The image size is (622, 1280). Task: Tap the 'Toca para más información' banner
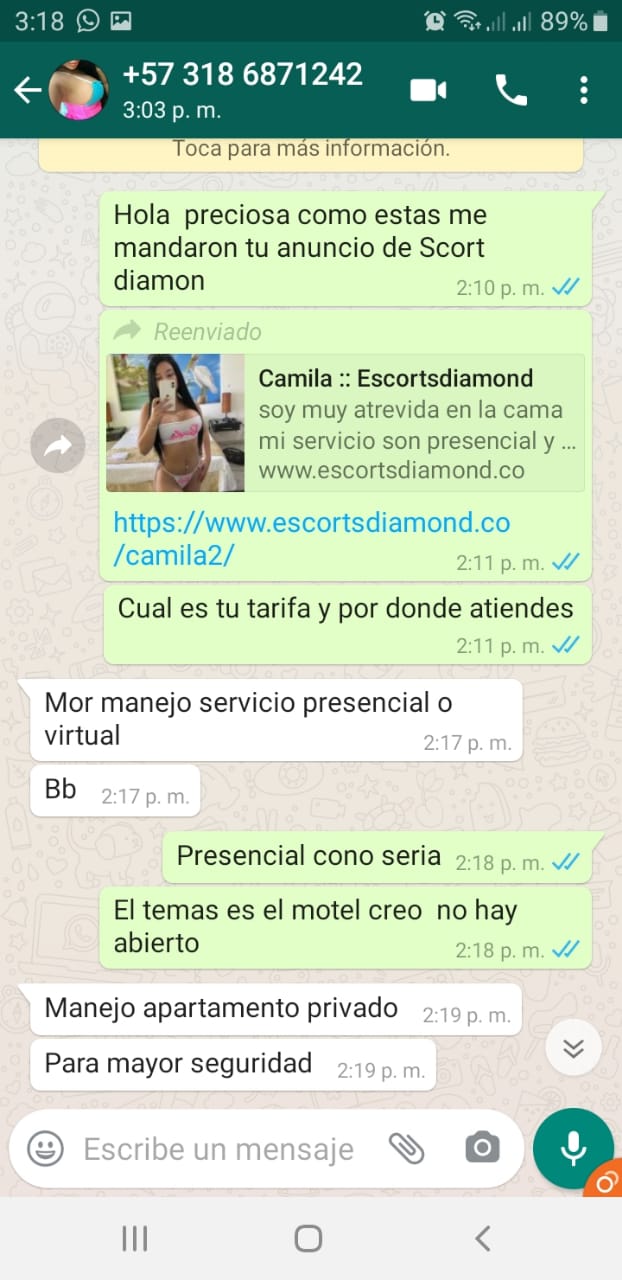pos(311,150)
